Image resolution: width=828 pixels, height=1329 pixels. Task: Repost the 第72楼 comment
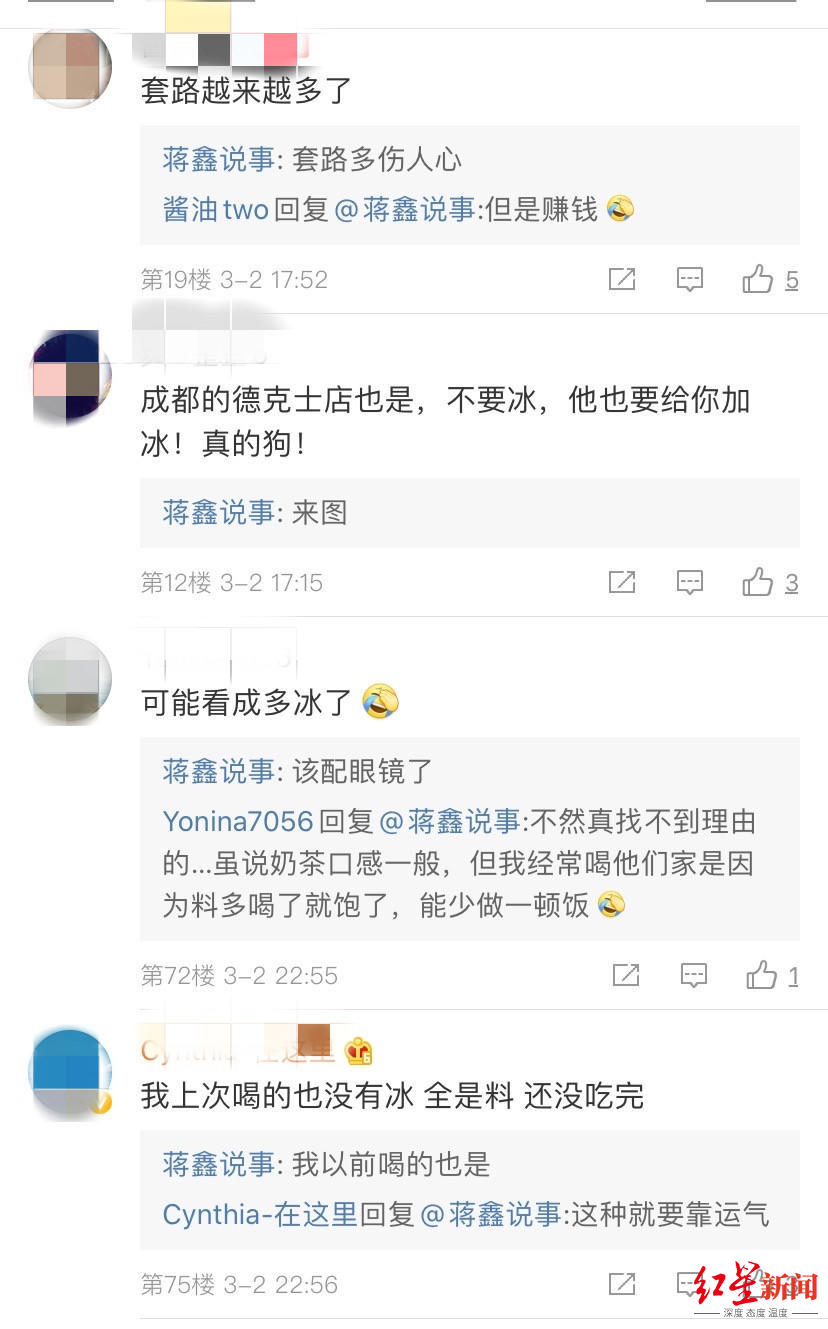(x=626, y=975)
